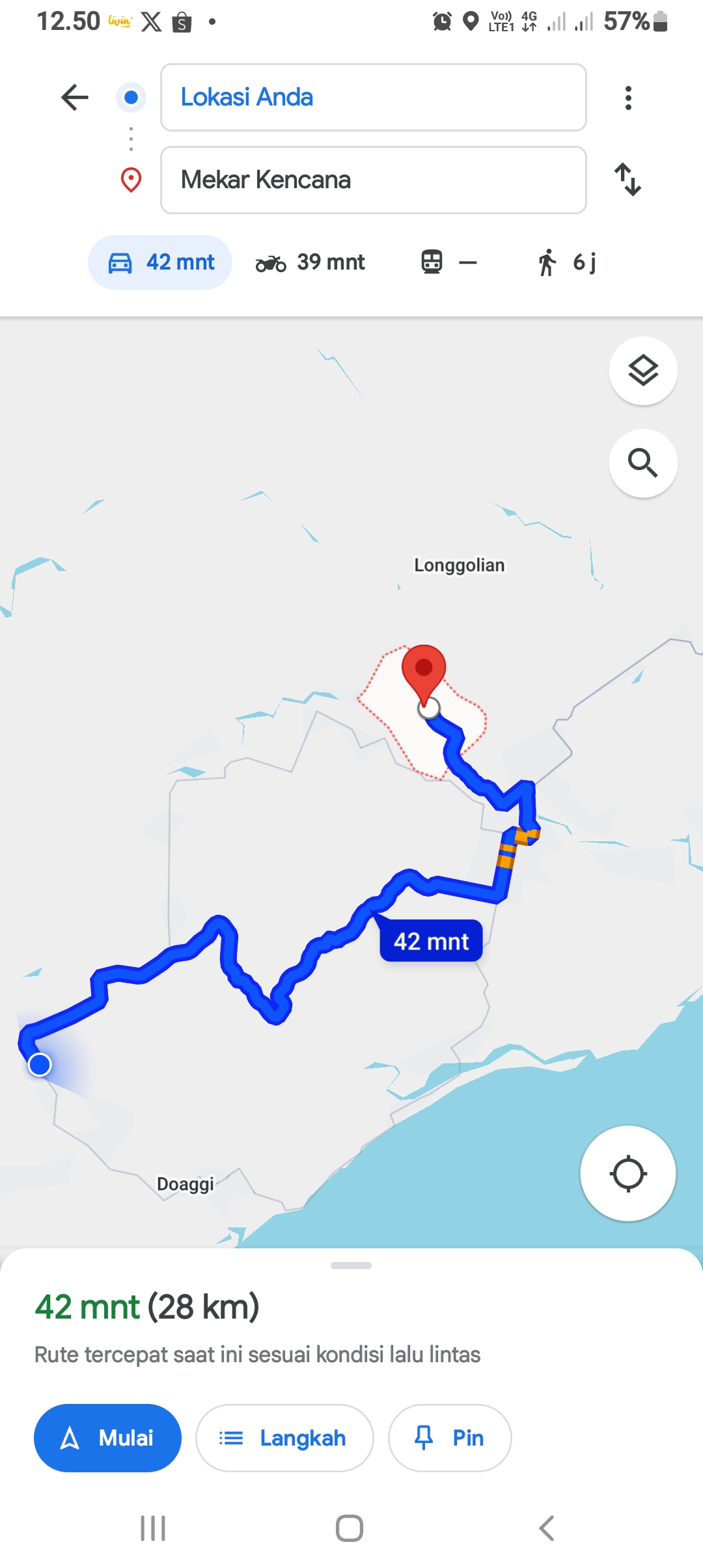The width and height of the screenshot is (703, 1568).
Task: Start navigation with Mulai button
Action: point(107,1438)
